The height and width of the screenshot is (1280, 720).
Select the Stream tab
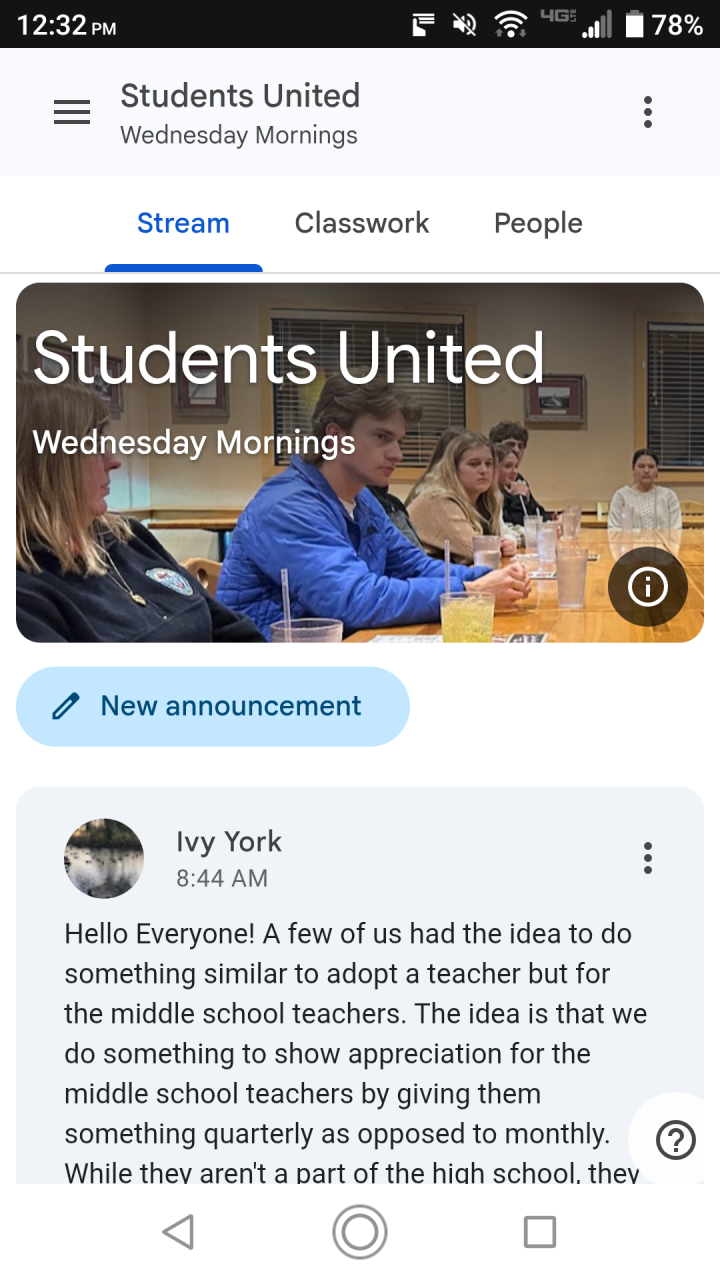pos(183,223)
